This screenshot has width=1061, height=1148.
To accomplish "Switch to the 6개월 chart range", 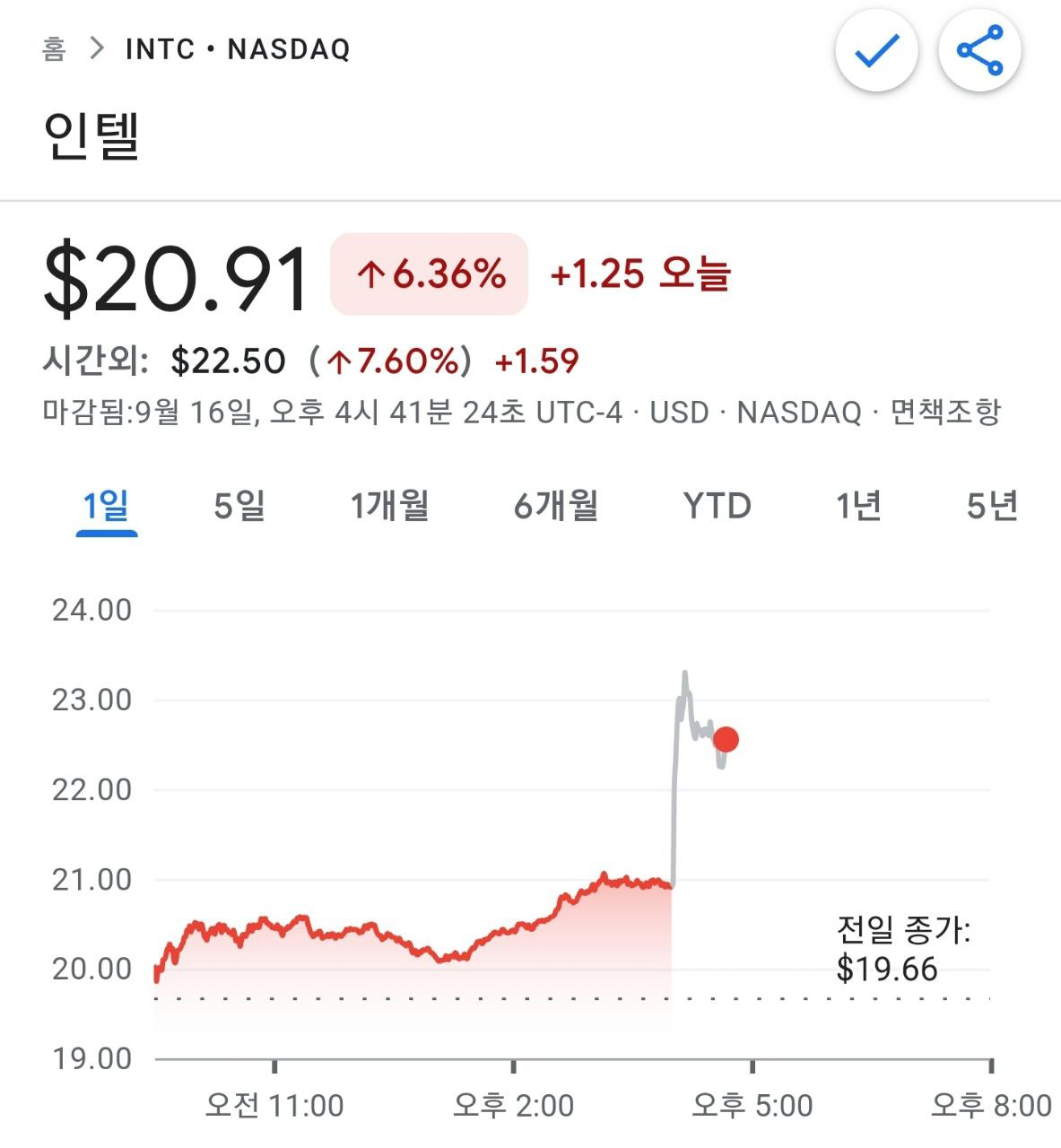I will [556, 507].
